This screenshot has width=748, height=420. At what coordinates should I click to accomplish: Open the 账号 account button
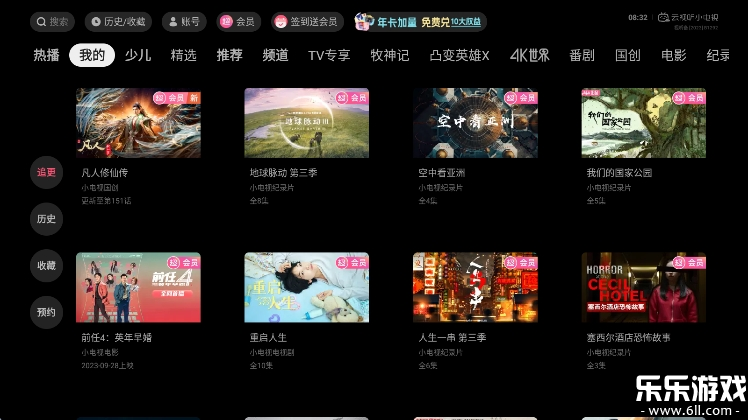point(185,21)
